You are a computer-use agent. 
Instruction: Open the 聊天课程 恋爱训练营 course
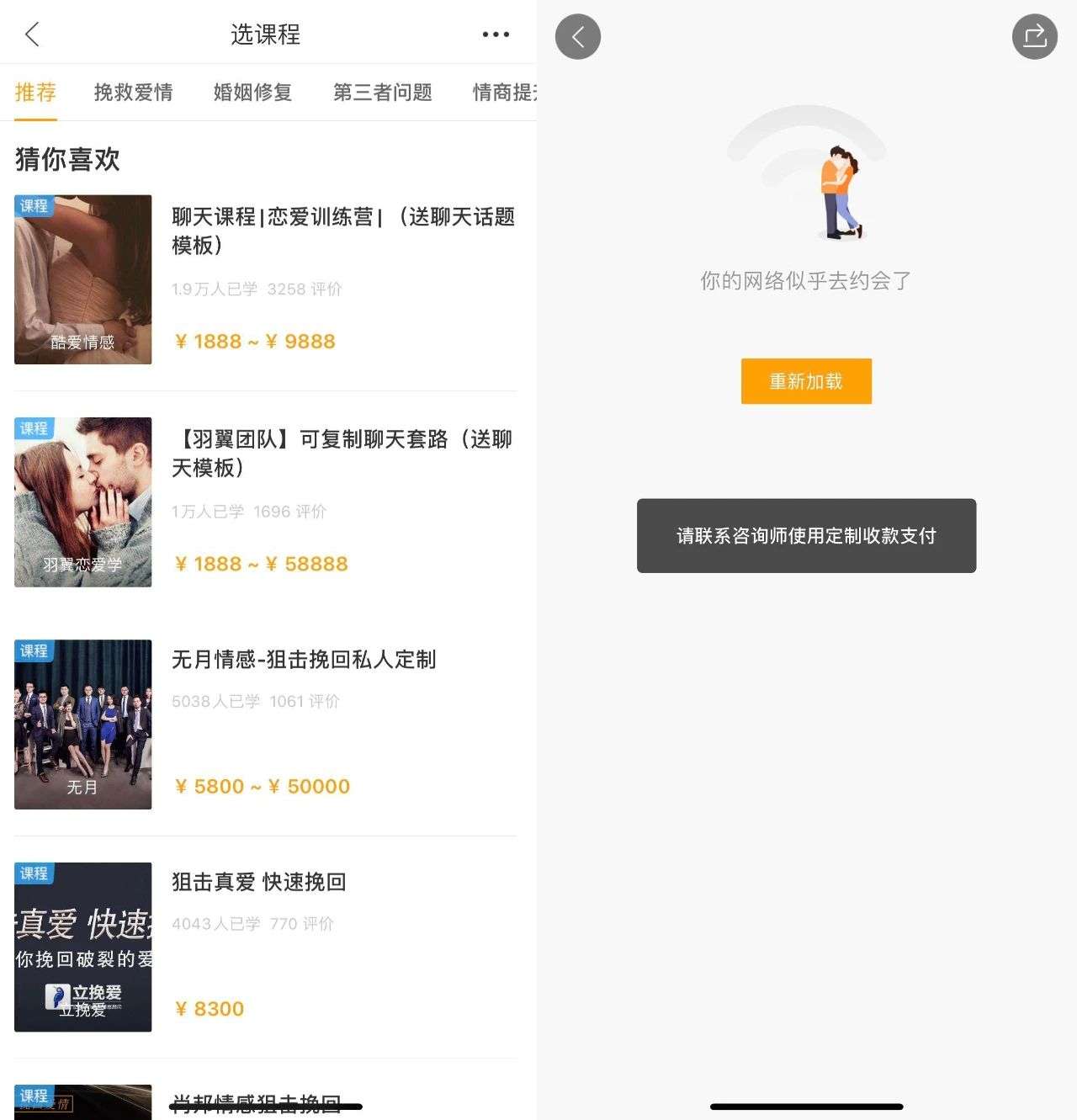point(342,231)
